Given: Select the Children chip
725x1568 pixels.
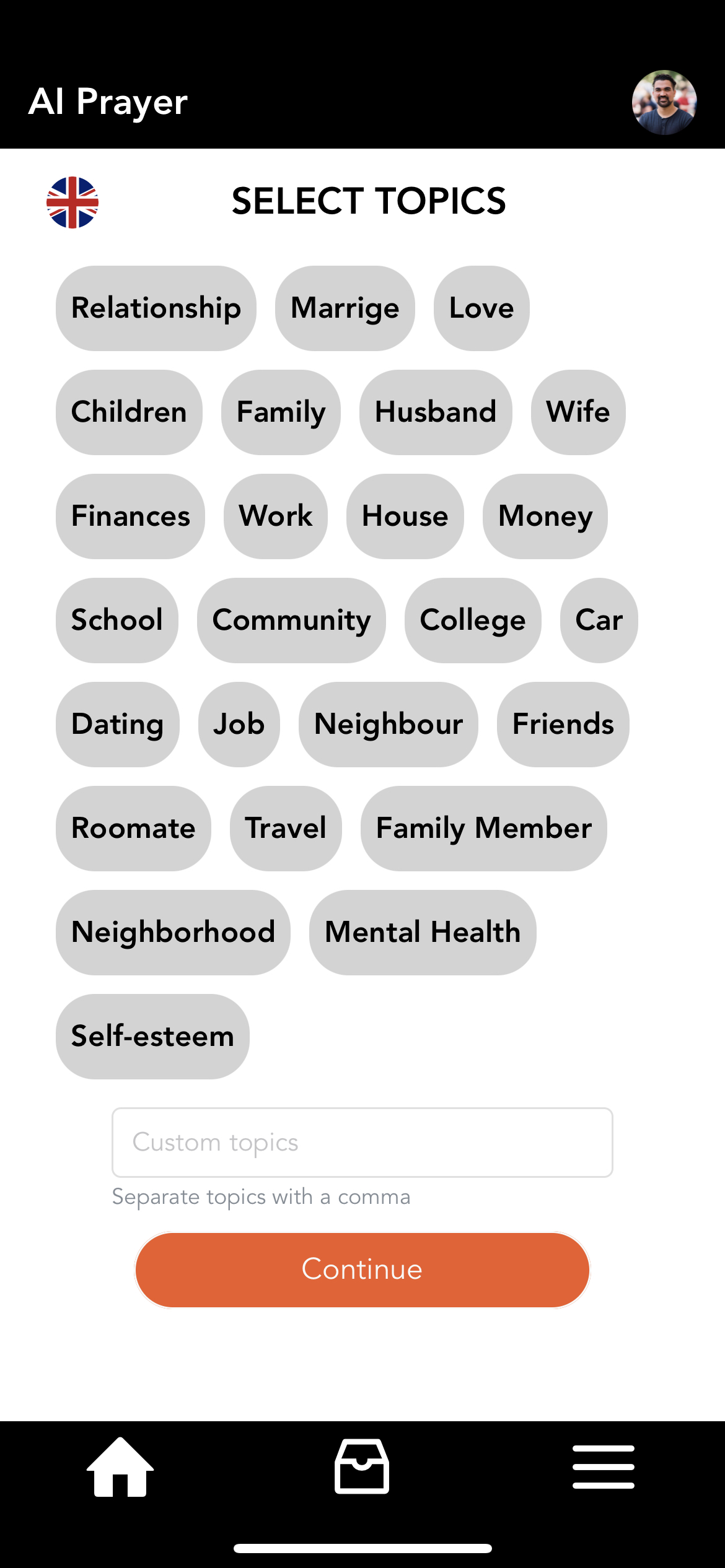Looking at the screenshot, I should point(129,412).
